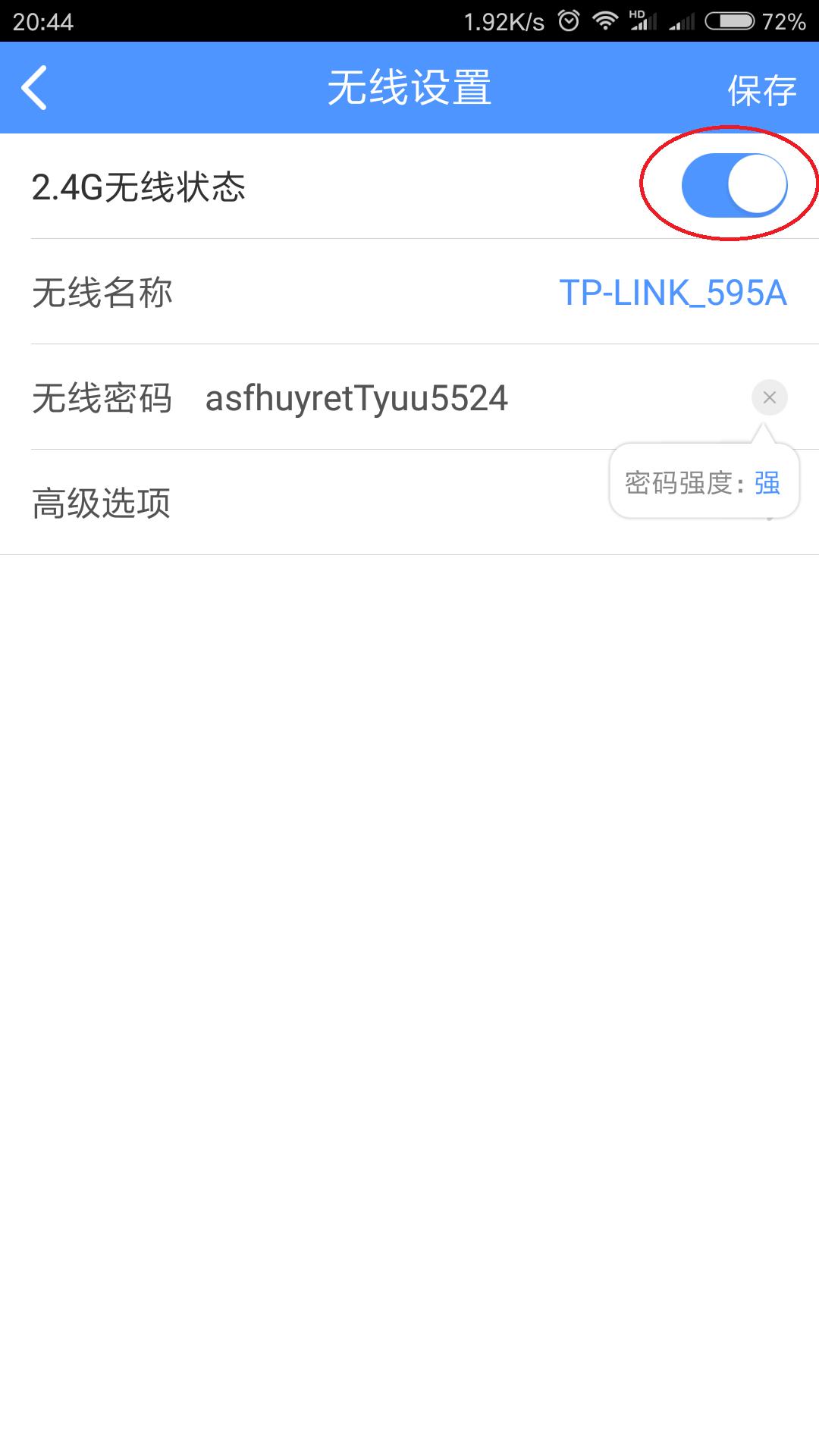Image resolution: width=819 pixels, height=1456 pixels.
Task: Click the back arrow to leave wireless settings
Action: tap(34, 87)
